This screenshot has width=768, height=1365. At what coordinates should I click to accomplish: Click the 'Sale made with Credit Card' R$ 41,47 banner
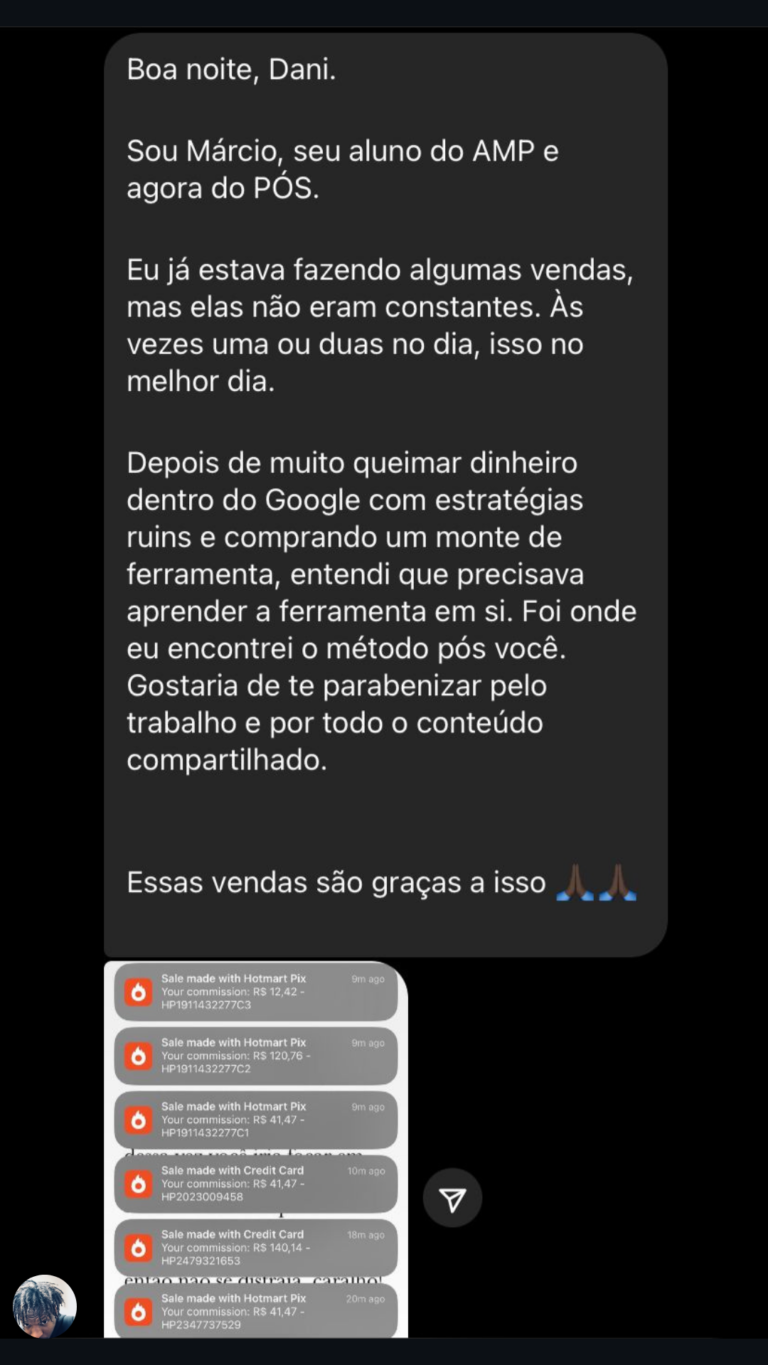tap(255, 1184)
